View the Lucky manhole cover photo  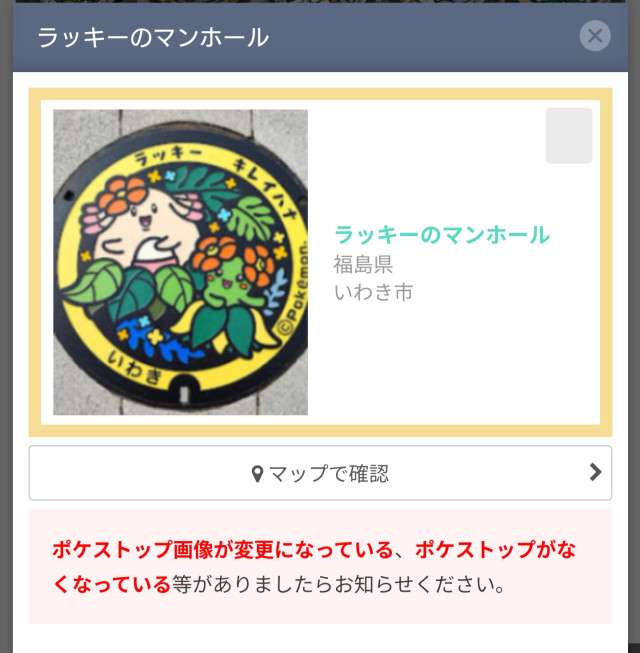(x=181, y=262)
